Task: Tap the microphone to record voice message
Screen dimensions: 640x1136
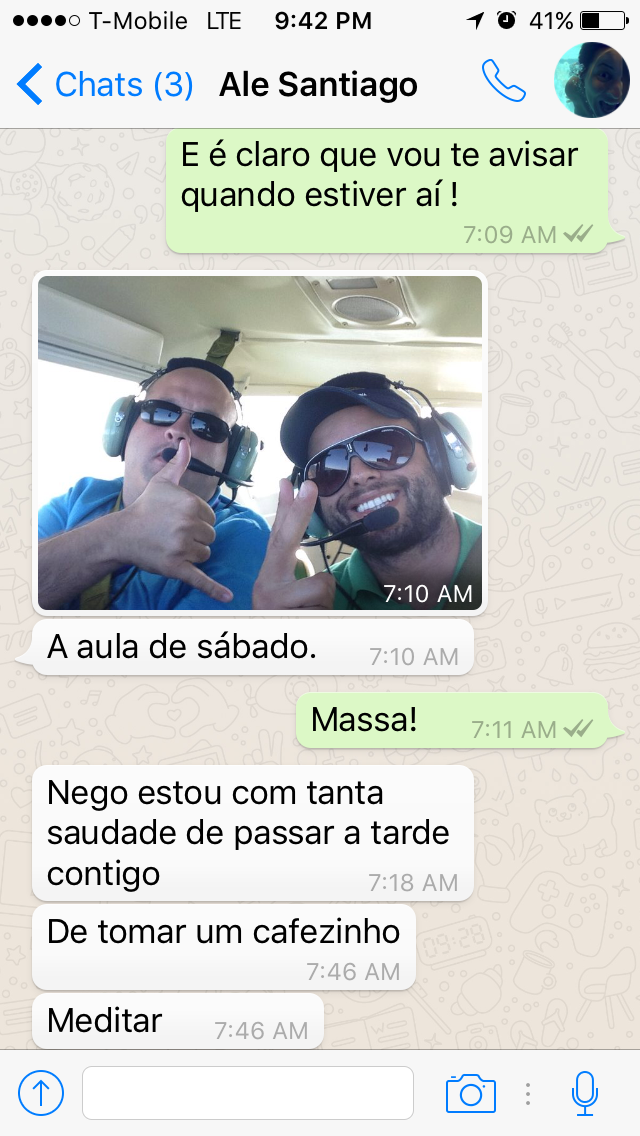Action: [x=585, y=1093]
